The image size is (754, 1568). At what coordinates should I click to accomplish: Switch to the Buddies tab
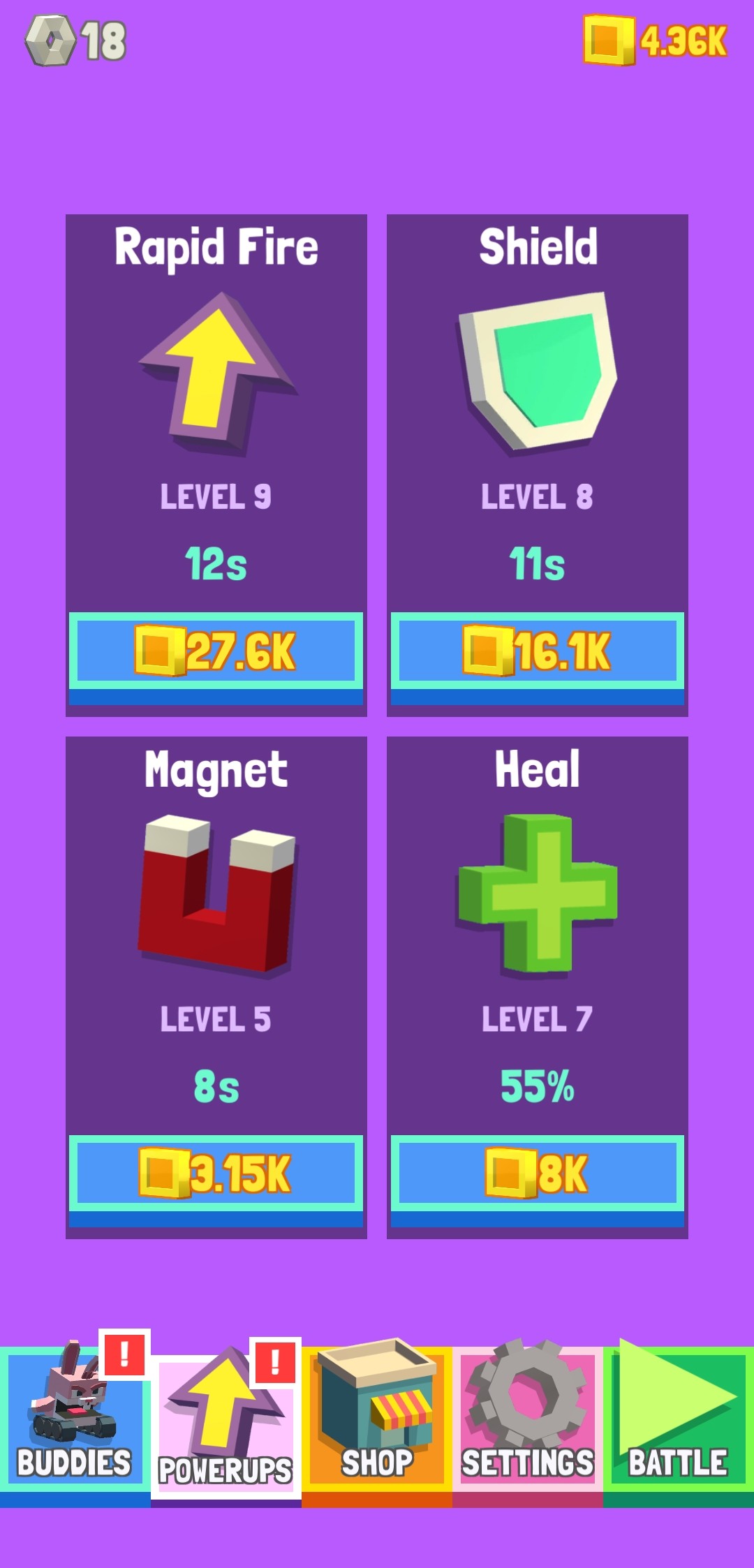[75, 1424]
